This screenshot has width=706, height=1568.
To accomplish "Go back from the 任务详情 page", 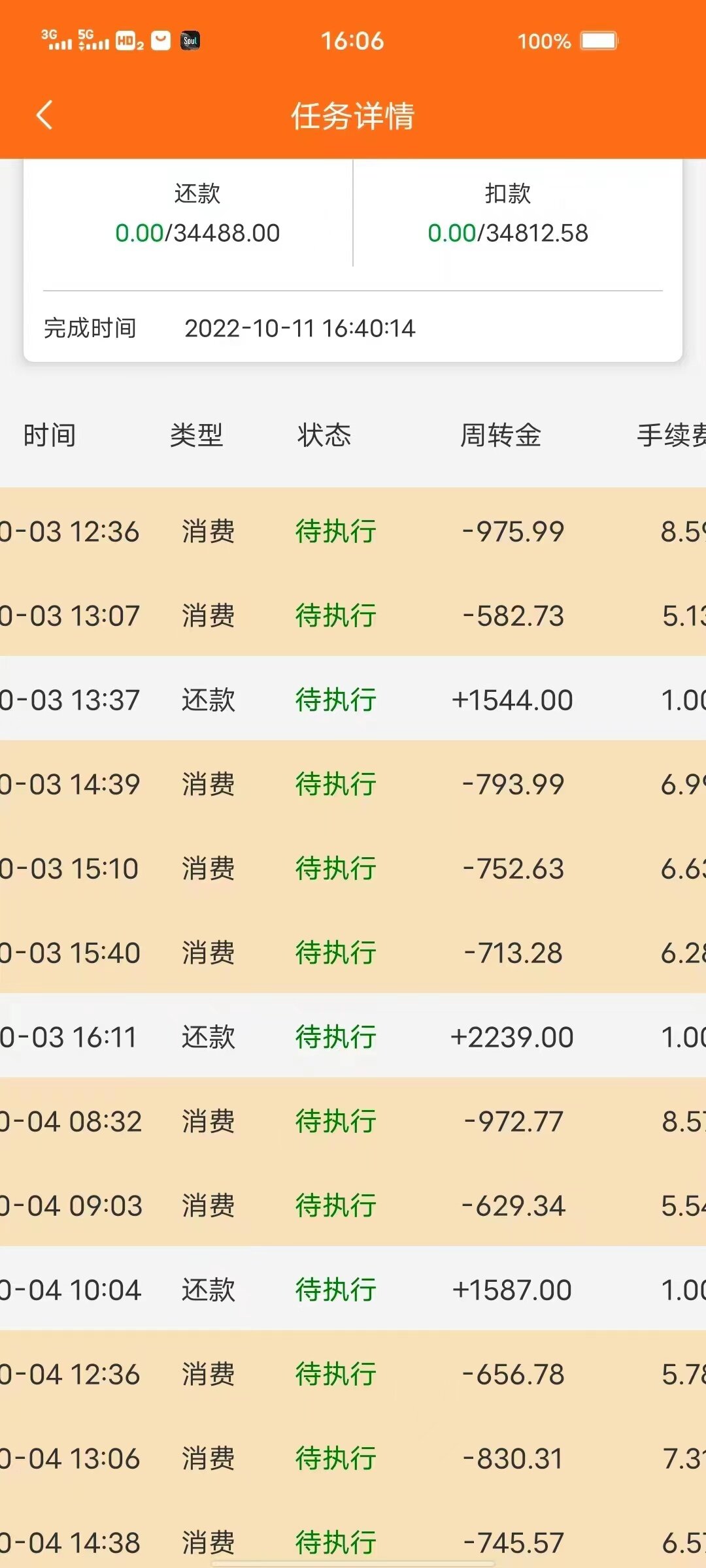I will 44,116.
